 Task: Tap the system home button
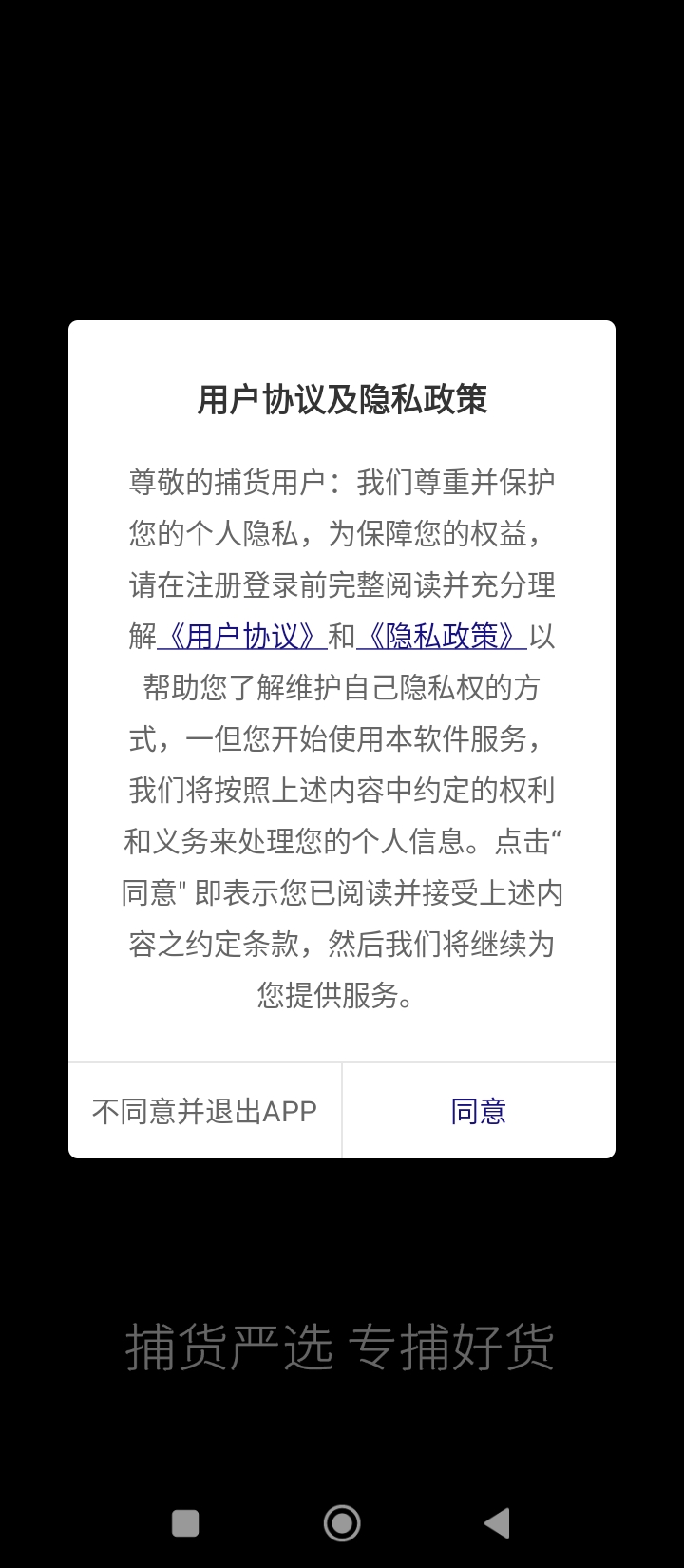point(342,1523)
